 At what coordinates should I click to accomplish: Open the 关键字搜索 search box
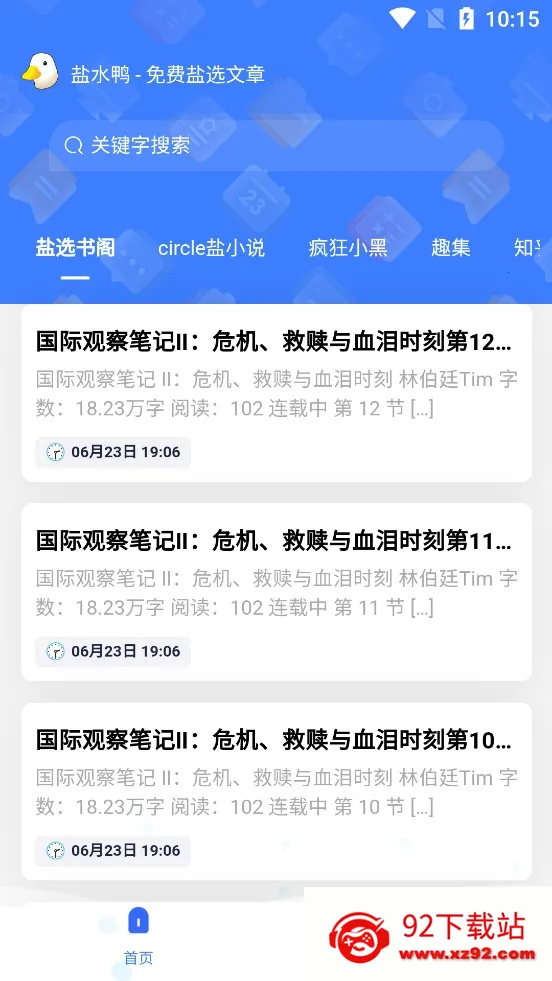(276, 145)
